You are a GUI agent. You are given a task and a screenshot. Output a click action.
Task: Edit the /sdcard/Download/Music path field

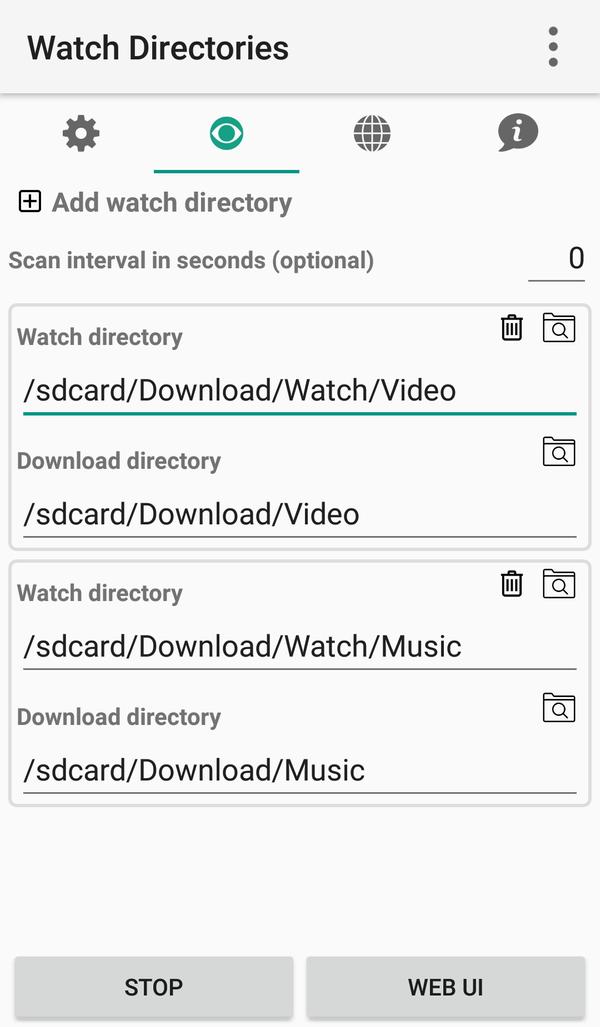click(299, 771)
